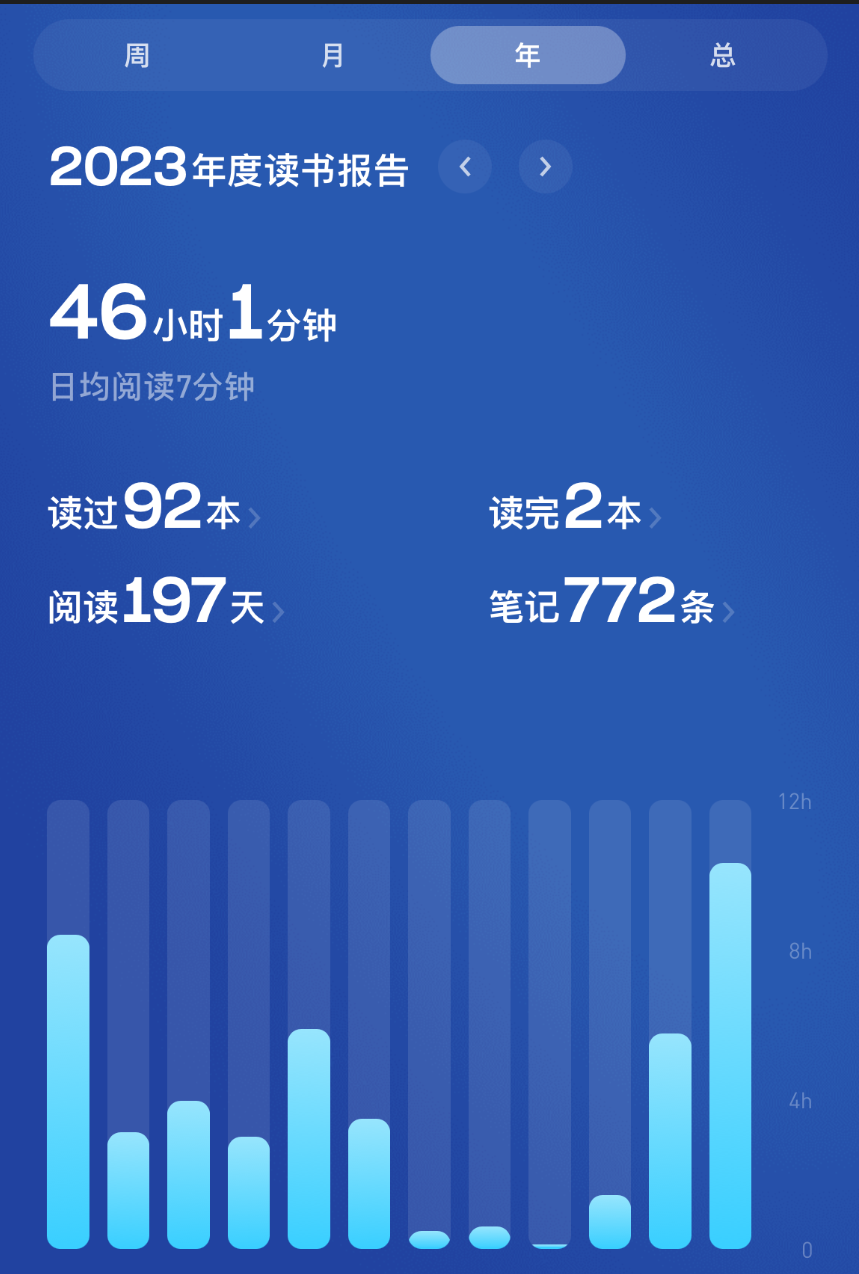The height and width of the screenshot is (1274, 859).
Task: Select the 年 (year) tab
Action: [x=528, y=56]
